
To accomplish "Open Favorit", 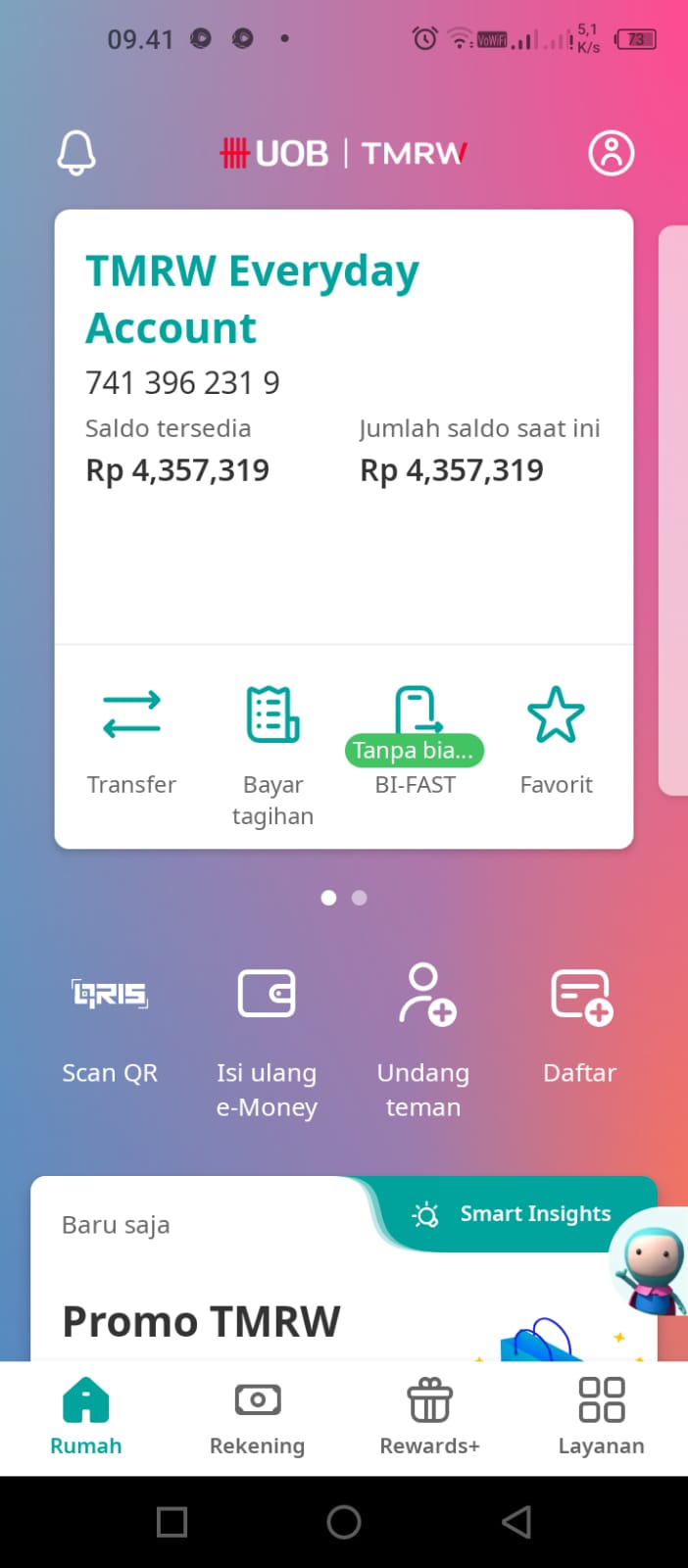I will coord(556,742).
